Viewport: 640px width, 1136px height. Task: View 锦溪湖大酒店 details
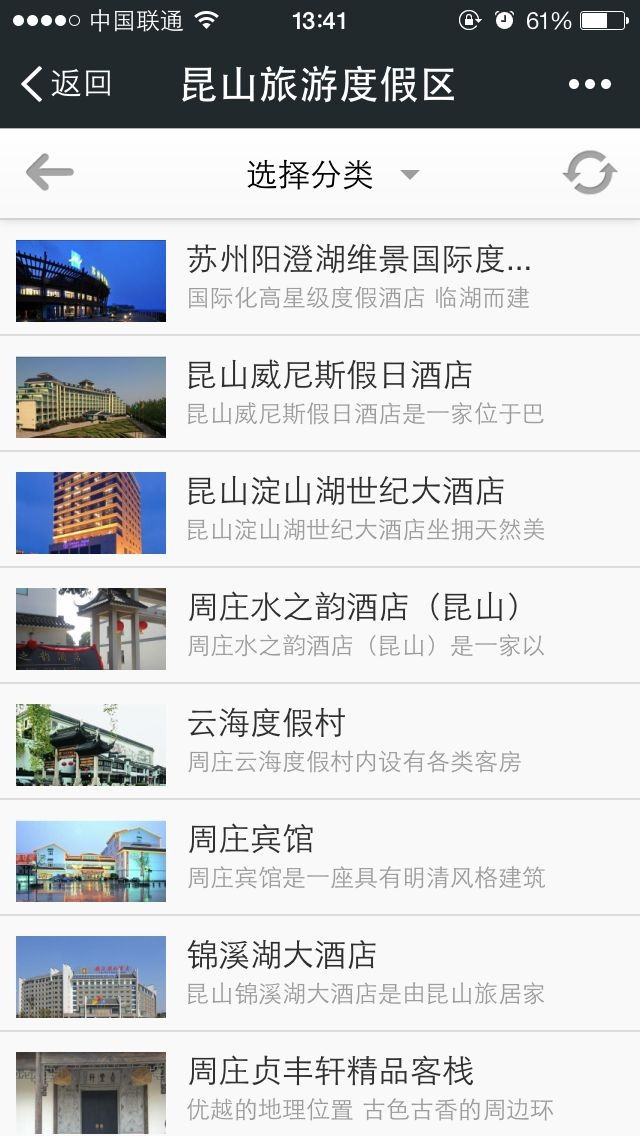[320, 974]
